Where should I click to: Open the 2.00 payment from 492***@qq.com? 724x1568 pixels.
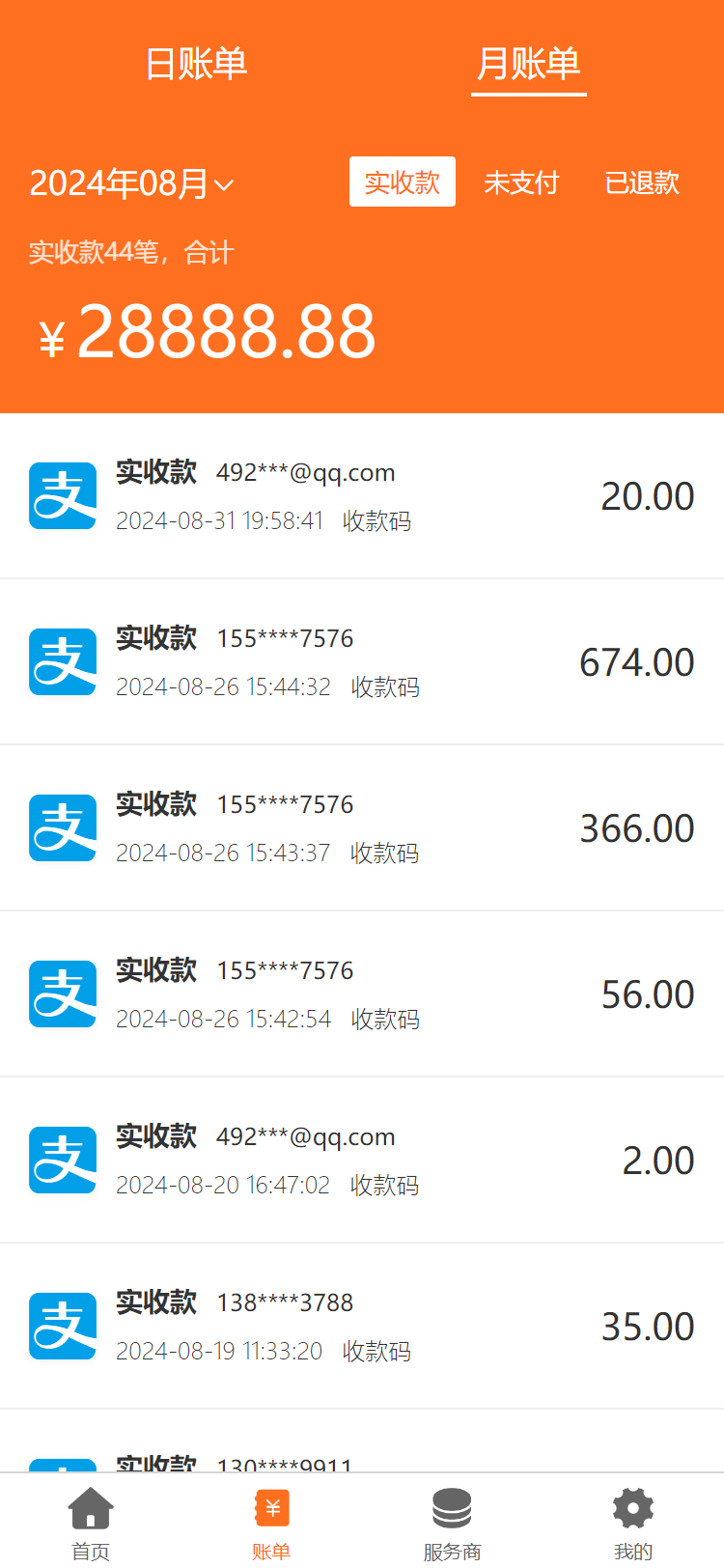click(362, 1161)
